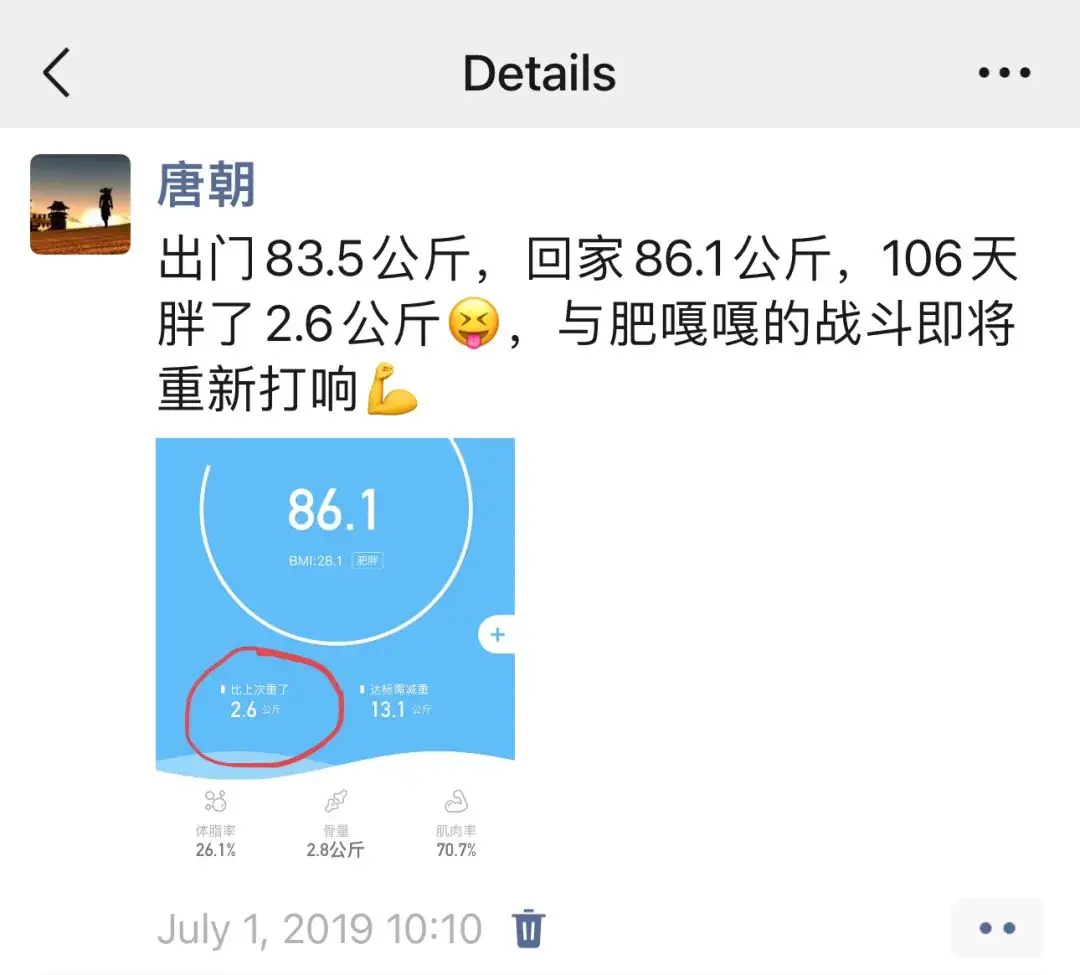Open the three-dot menu in the header
This screenshot has width=1080, height=975.
tap(1003, 74)
